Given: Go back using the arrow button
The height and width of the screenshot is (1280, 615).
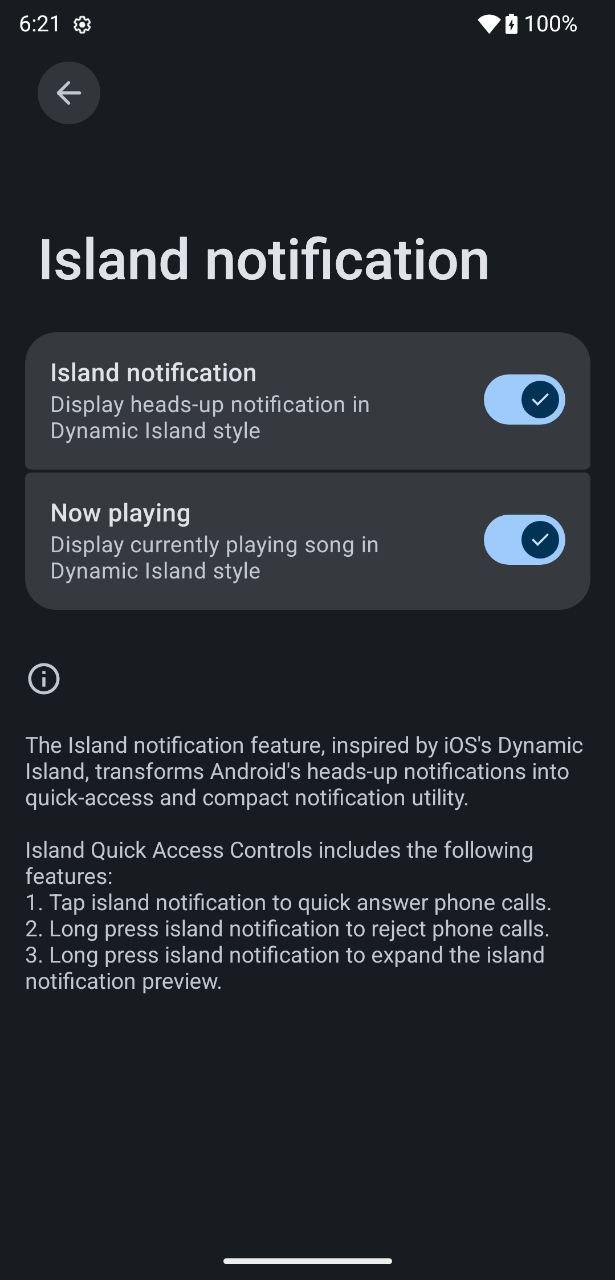Looking at the screenshot, I should (x=68, y=93).
